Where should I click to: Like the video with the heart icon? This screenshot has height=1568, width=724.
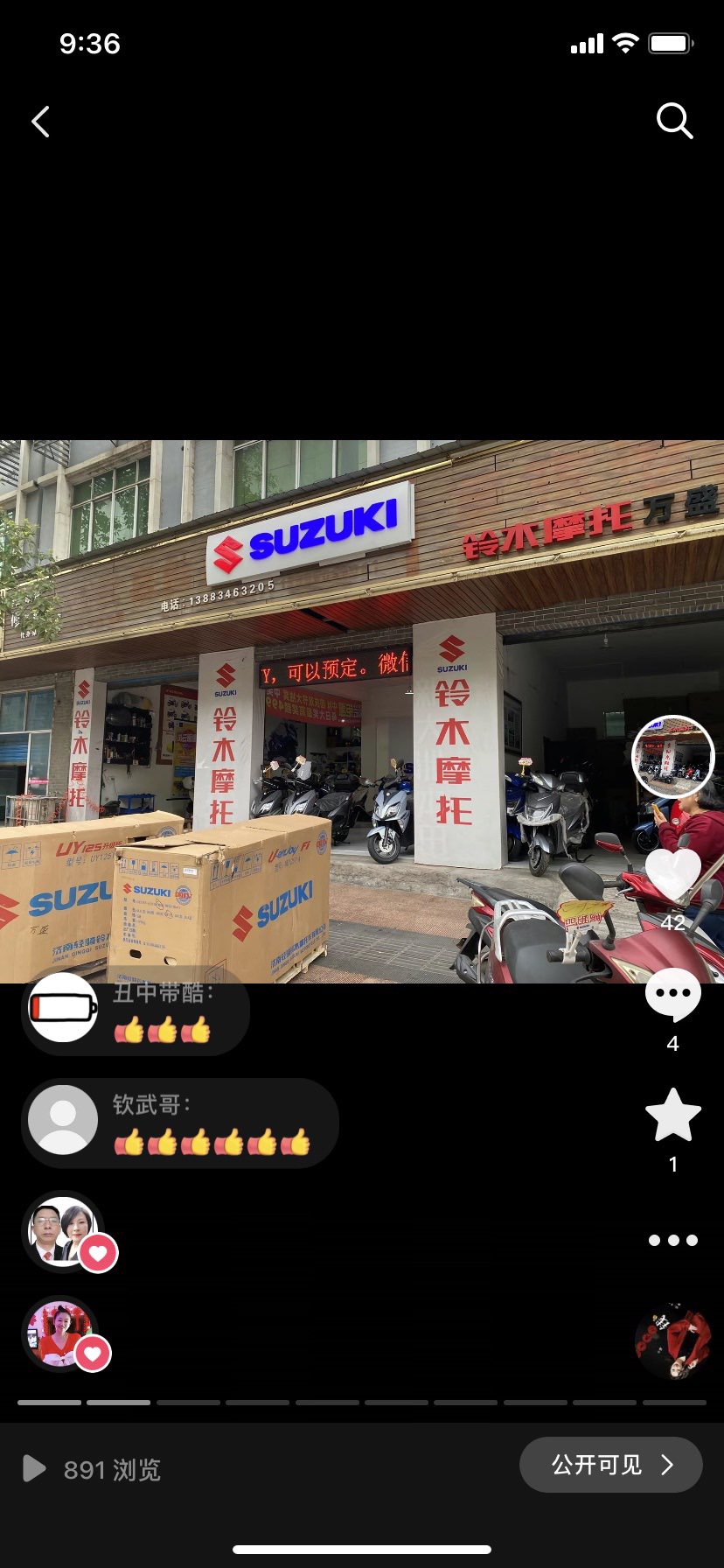672,875
